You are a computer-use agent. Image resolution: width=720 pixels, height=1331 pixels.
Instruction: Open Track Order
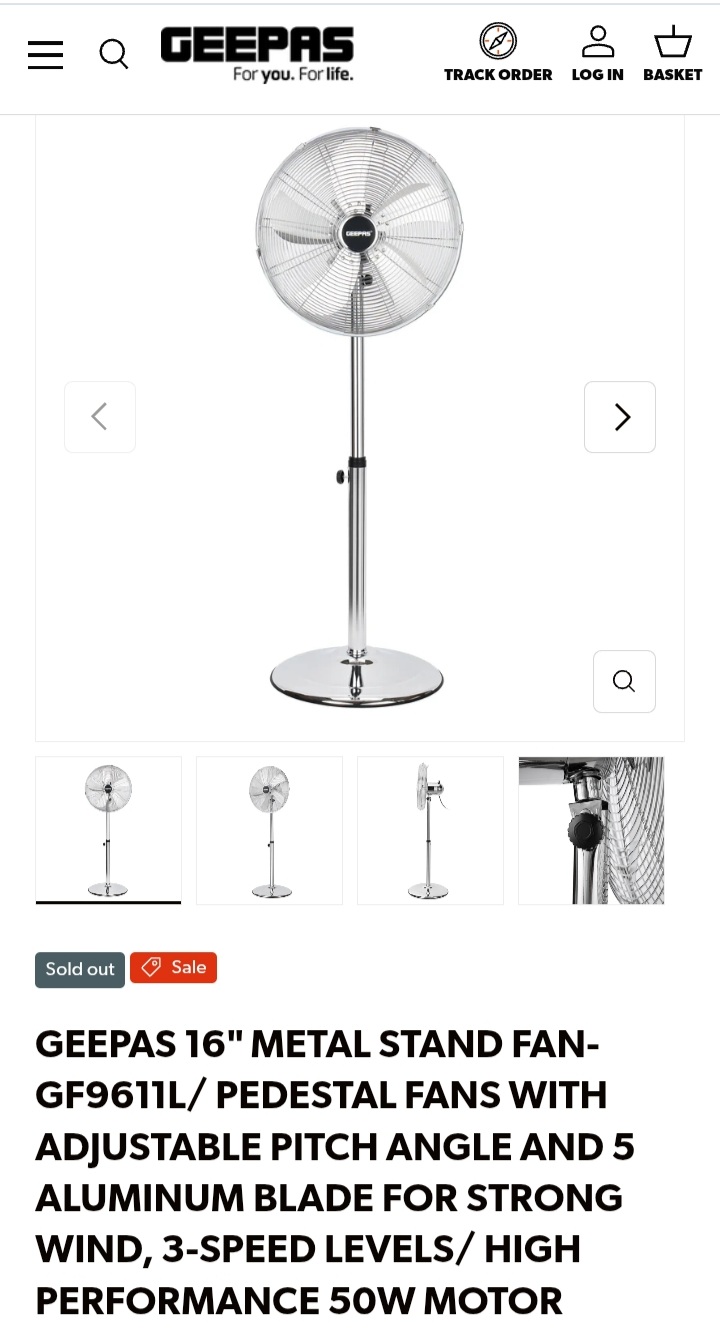[498, 54]
